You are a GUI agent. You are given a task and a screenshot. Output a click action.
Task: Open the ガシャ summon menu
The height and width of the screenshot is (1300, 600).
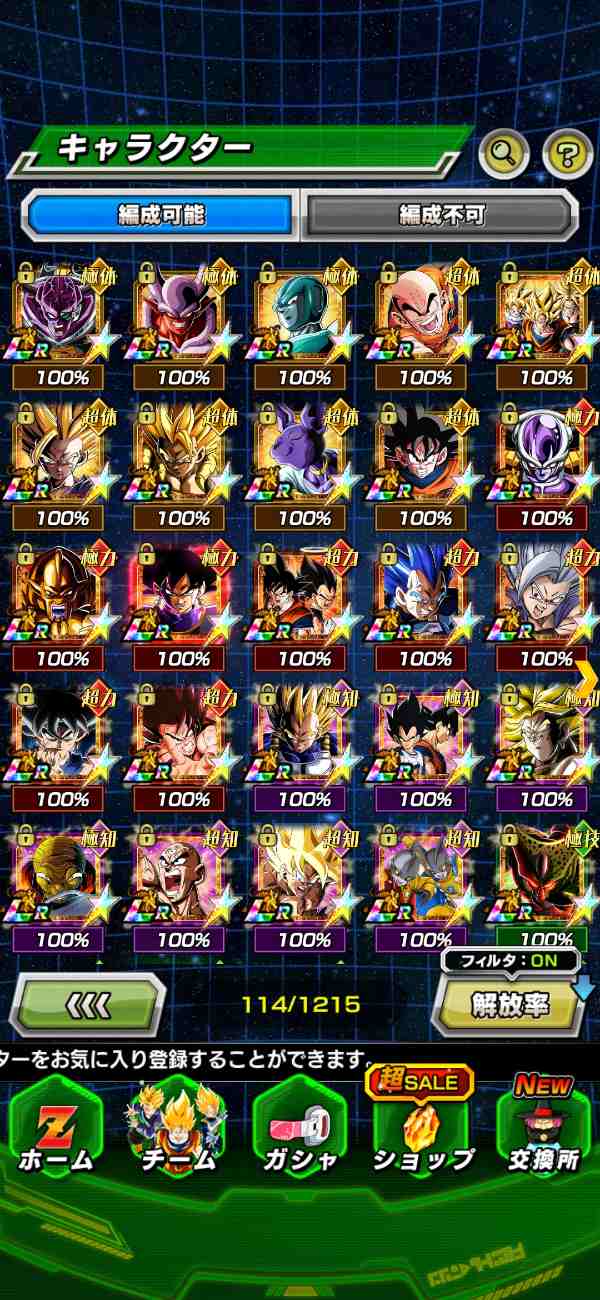299,1128
